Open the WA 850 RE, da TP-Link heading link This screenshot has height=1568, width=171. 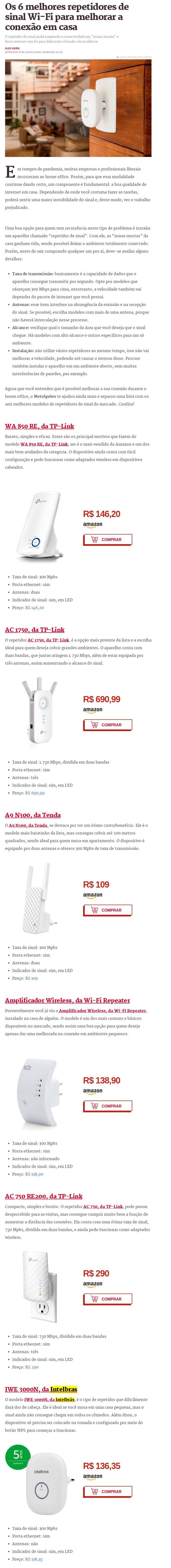39,427
